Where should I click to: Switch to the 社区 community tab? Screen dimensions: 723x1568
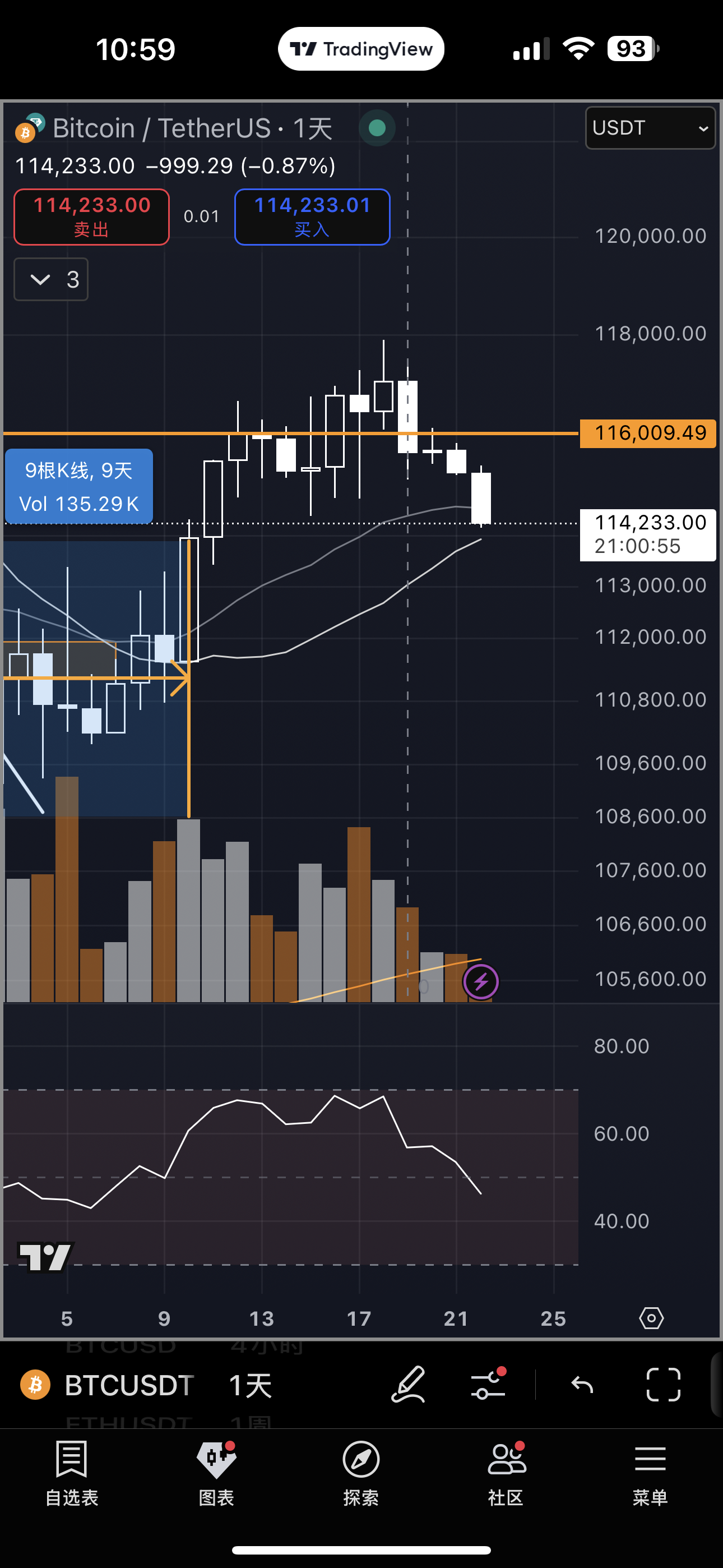pyautogui.click(x=506, y=1473)
